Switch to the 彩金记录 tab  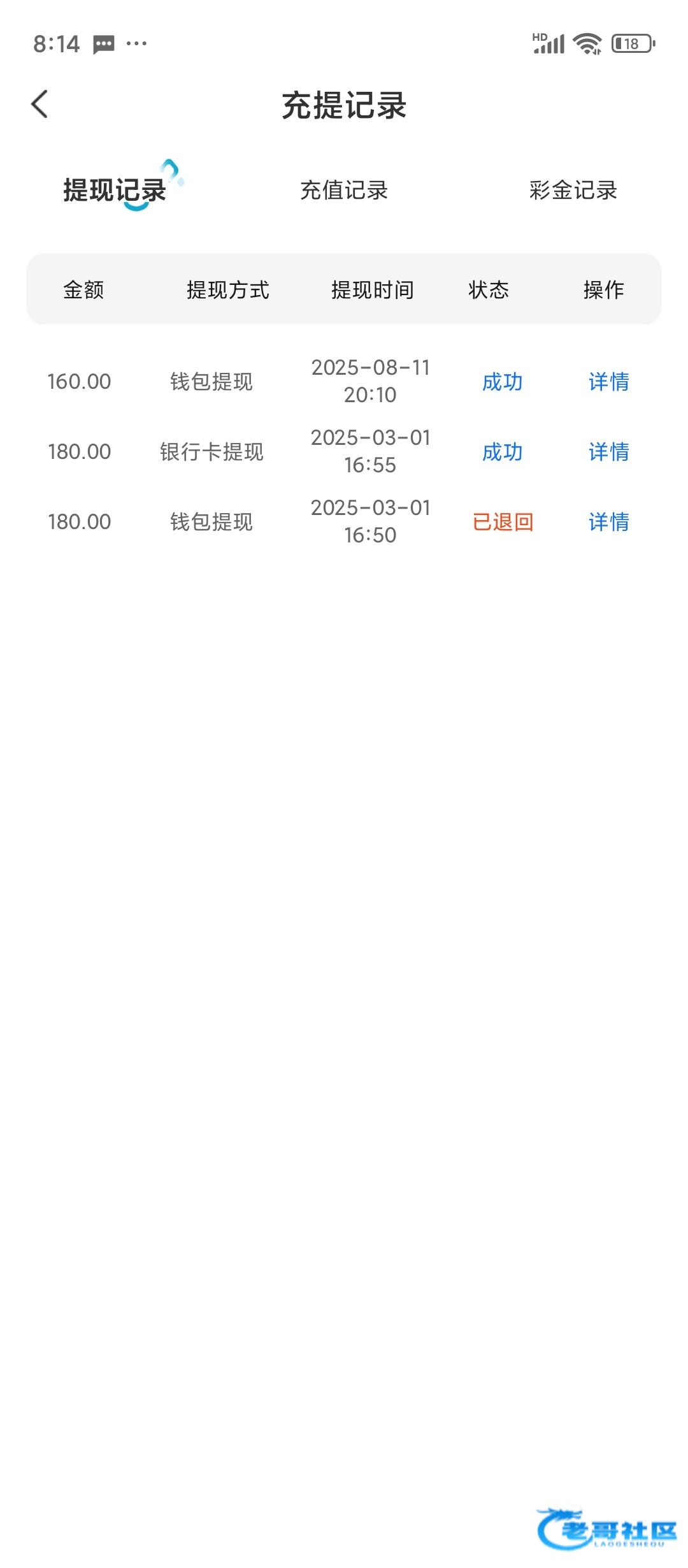pyautogui.click(x=573, y=190)
